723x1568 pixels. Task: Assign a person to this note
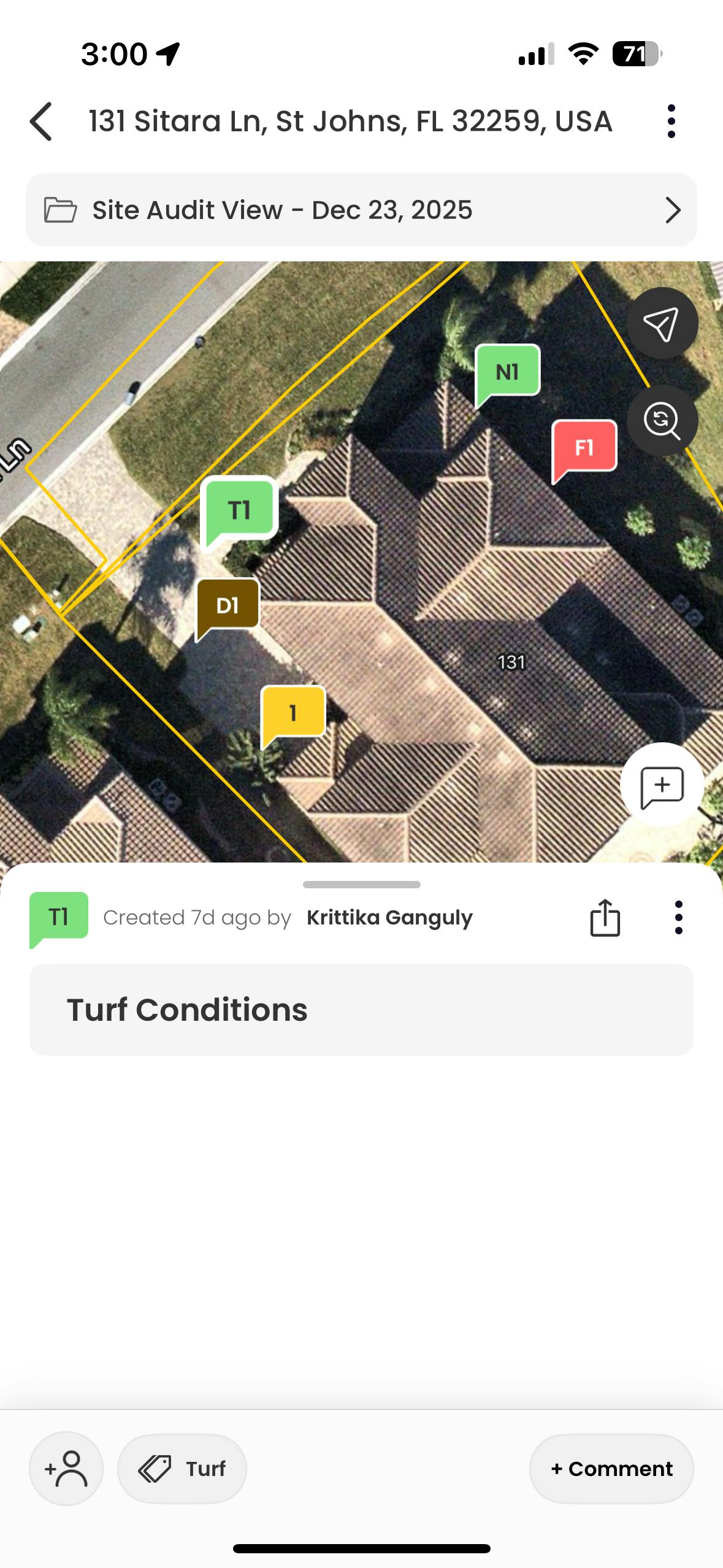pyautogui.click(x=66, y=1469)
